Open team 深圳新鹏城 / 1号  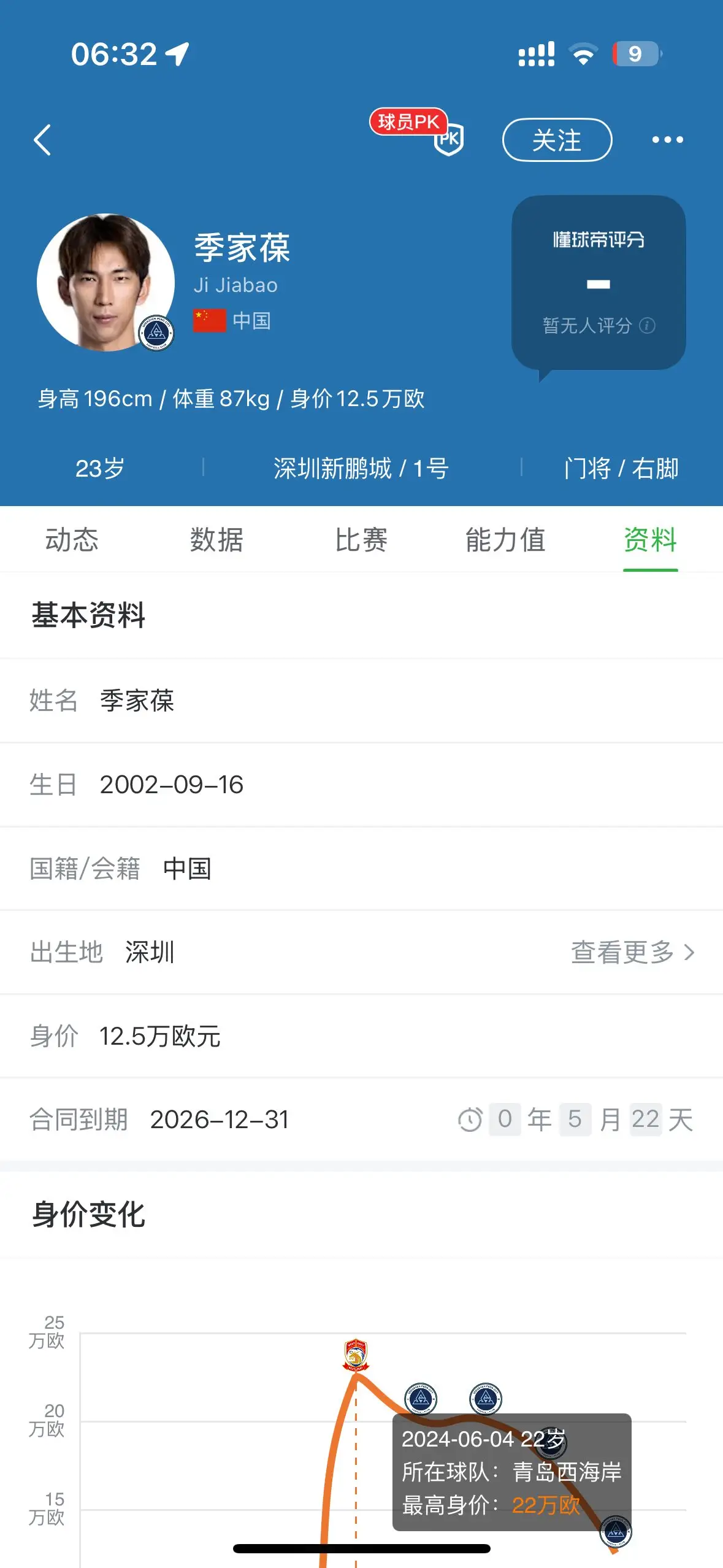361,469
